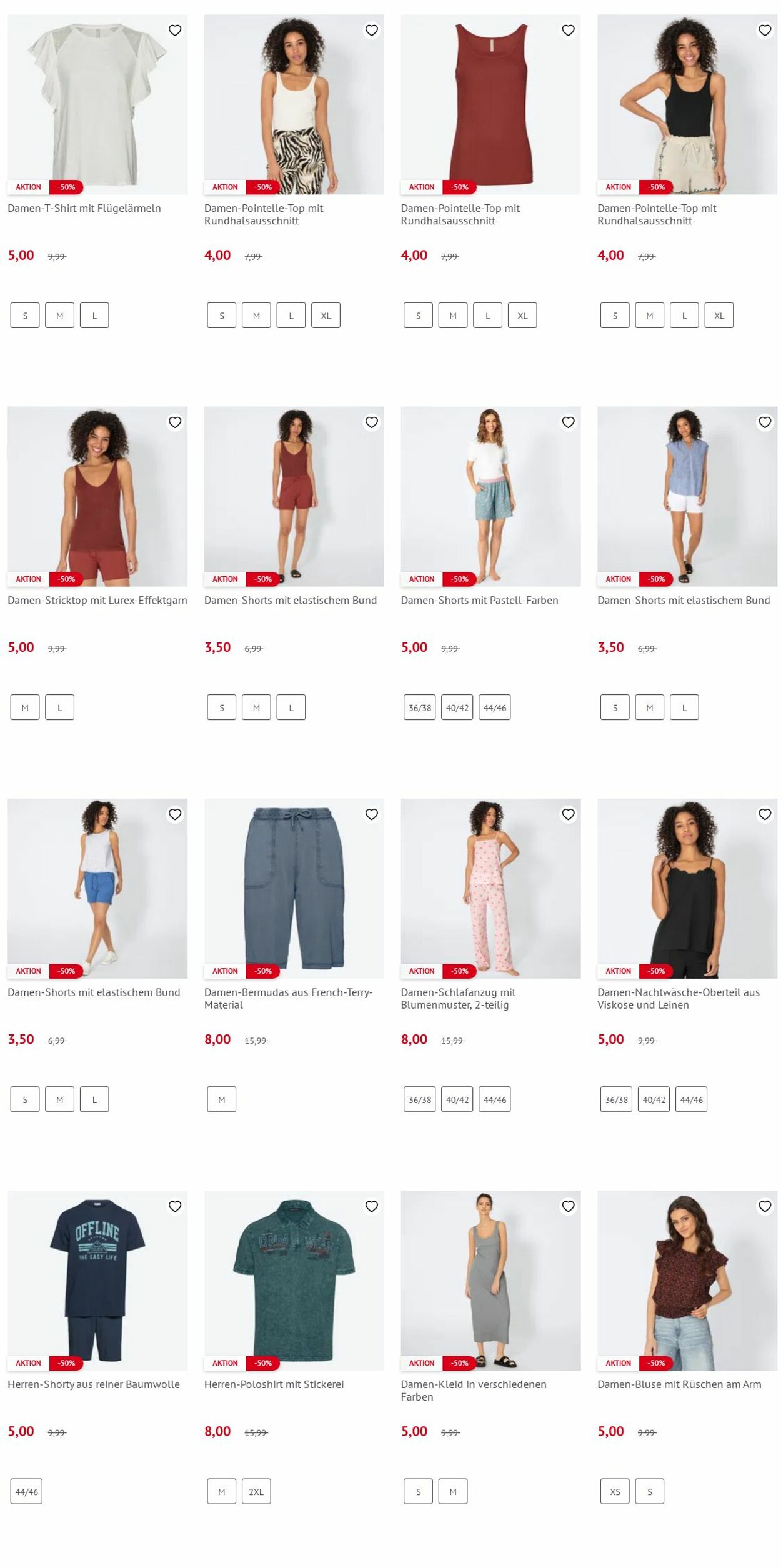This screenshot has width=781, height=1568.
Task: Select size XS for Damen-Bluse mit Rüschen
Action: click(x=615, y=1492)
